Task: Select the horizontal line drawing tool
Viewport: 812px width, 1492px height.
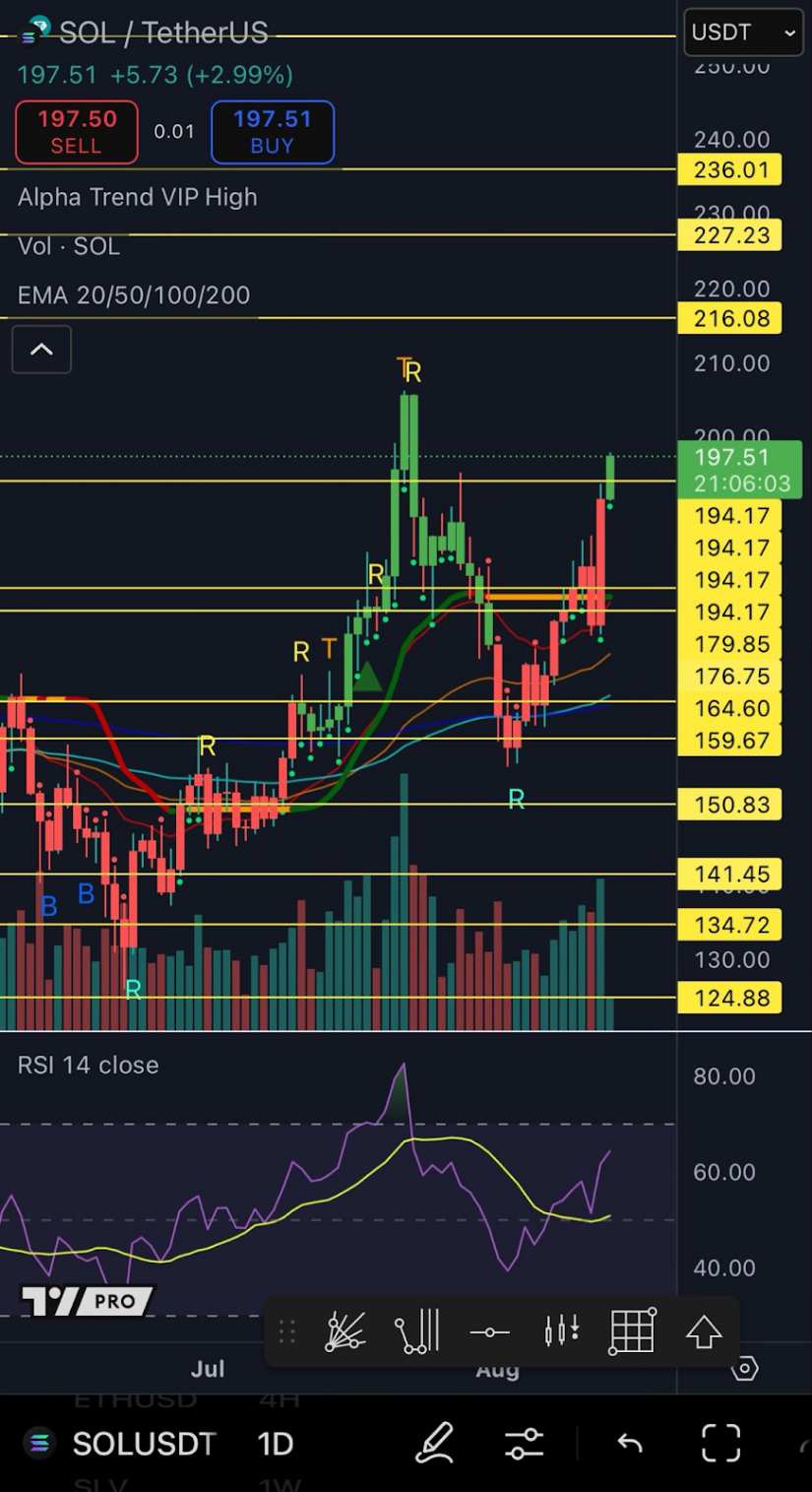Action: [489, 1332]
